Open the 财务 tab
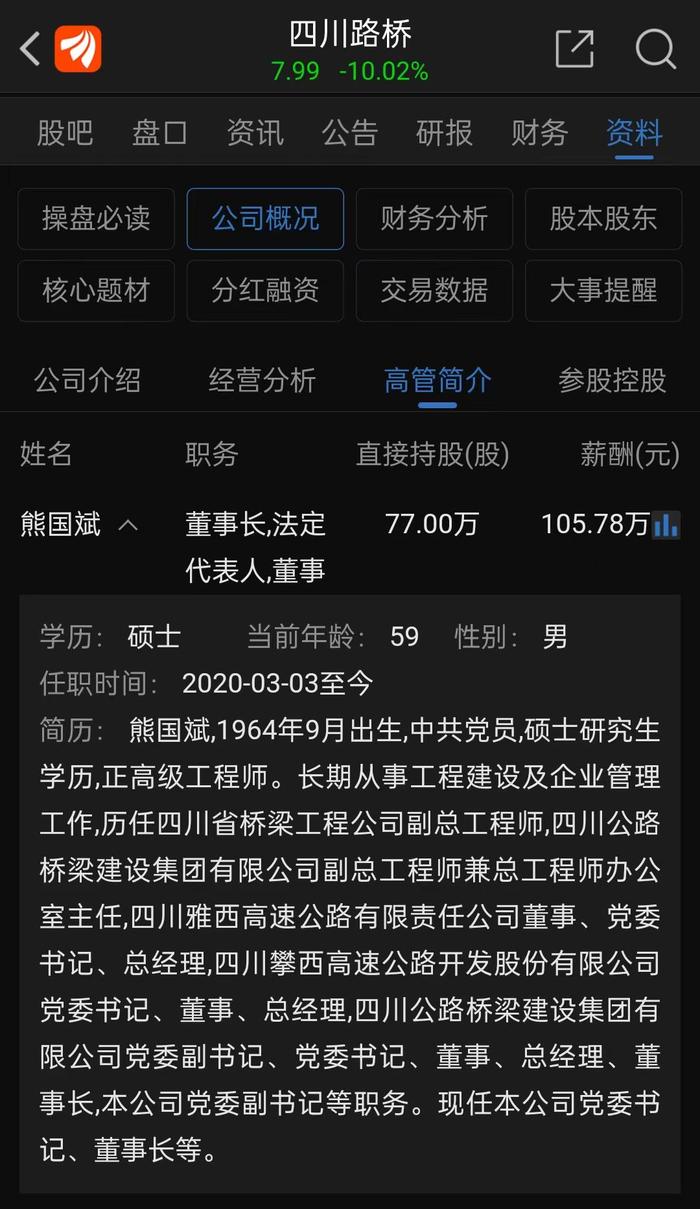Image resolution: width=700 pixels, height=1209 pixels. point(540,133)
